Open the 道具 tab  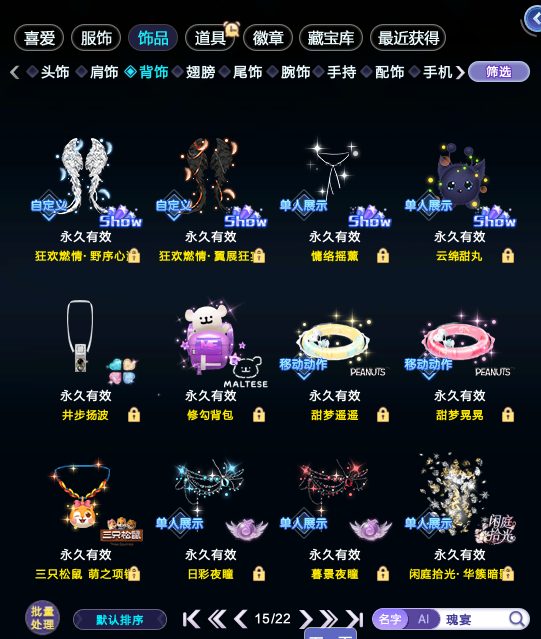(210, 38)
